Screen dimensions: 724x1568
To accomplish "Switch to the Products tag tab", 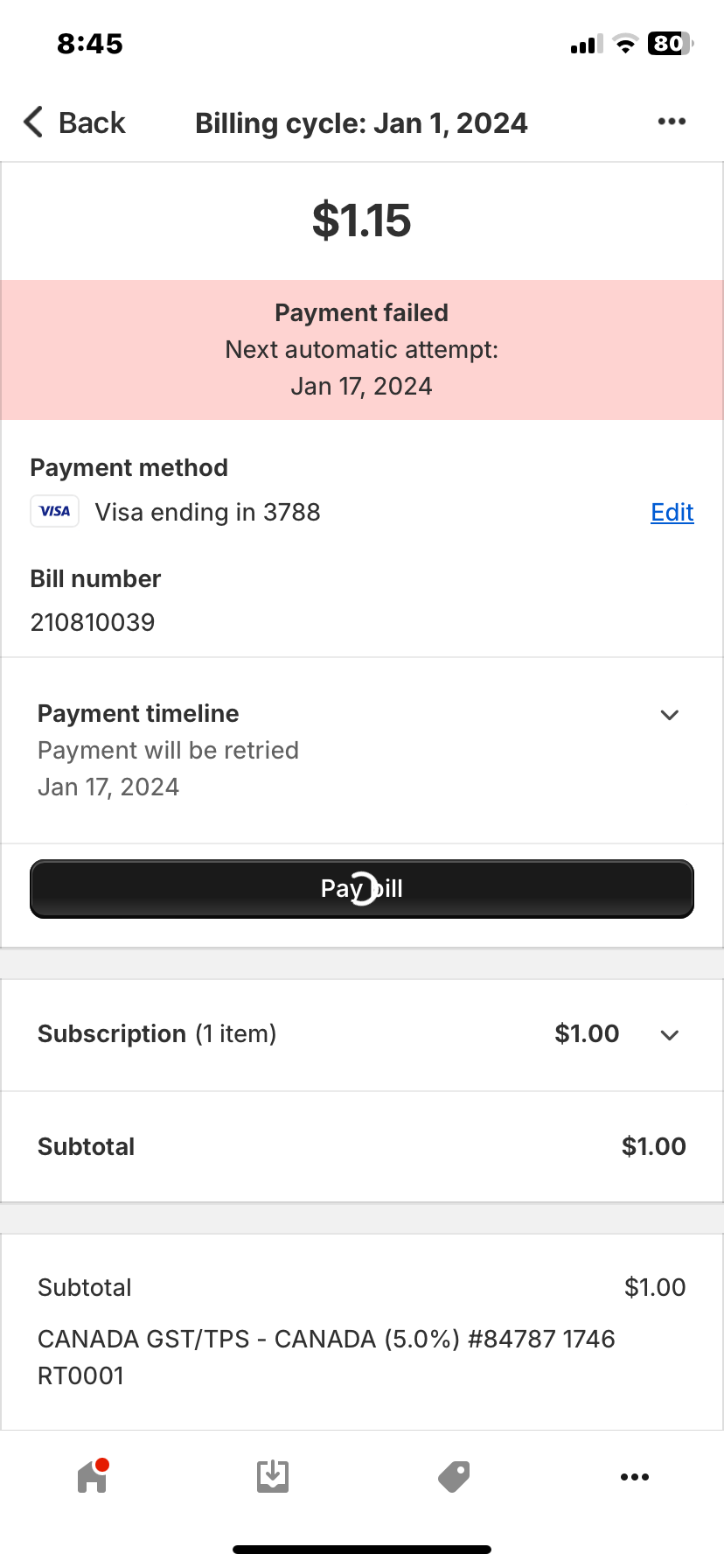I will pyautogui.click(x=454, y=1477).
